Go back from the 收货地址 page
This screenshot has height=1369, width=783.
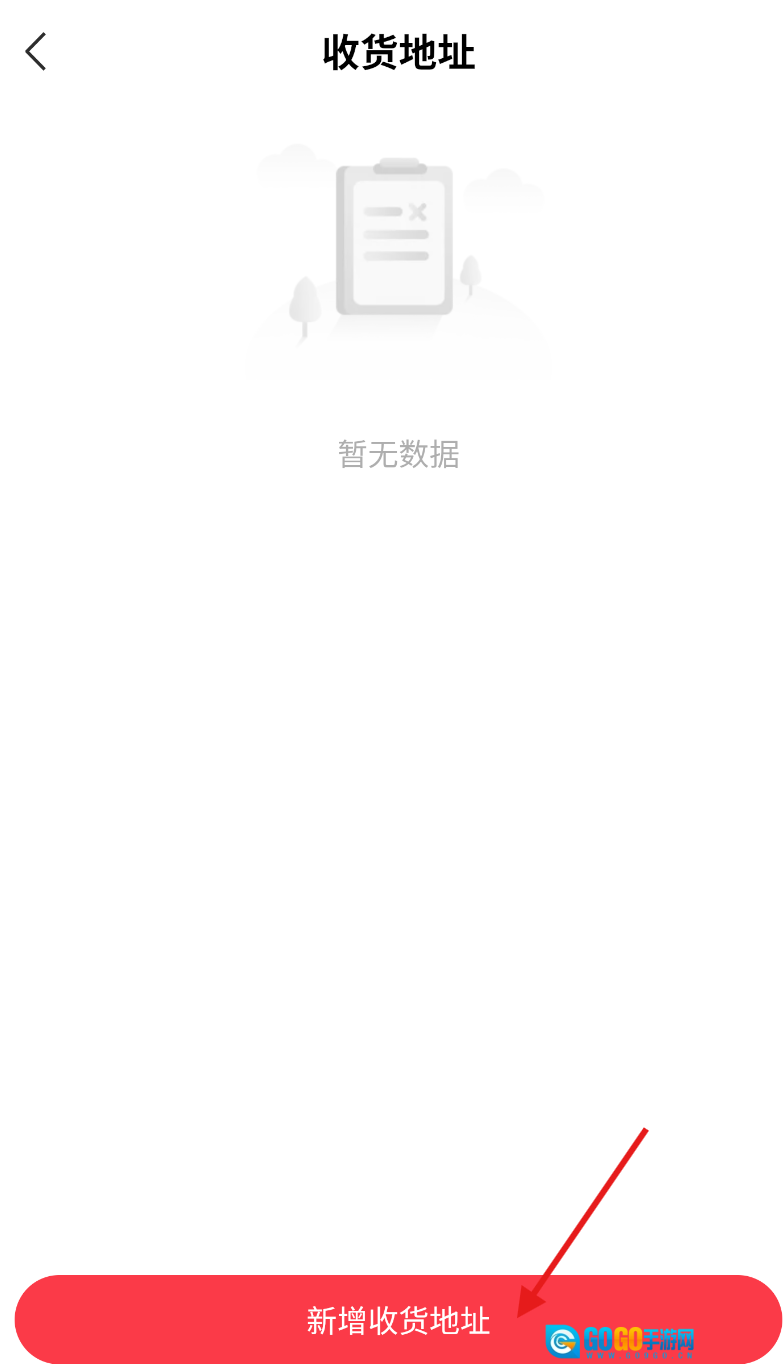36,52
